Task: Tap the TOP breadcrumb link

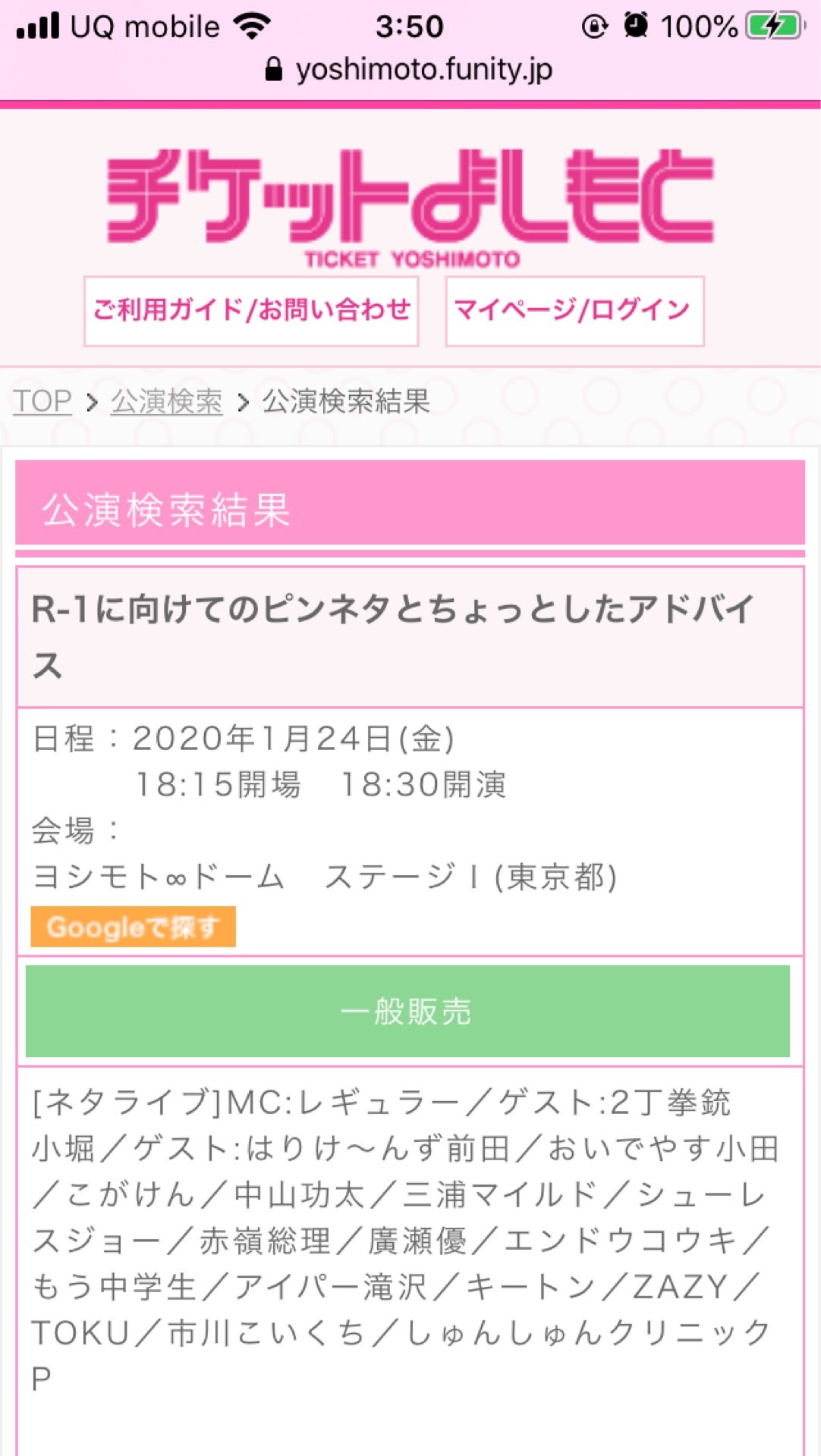Action: coord(42,401)
